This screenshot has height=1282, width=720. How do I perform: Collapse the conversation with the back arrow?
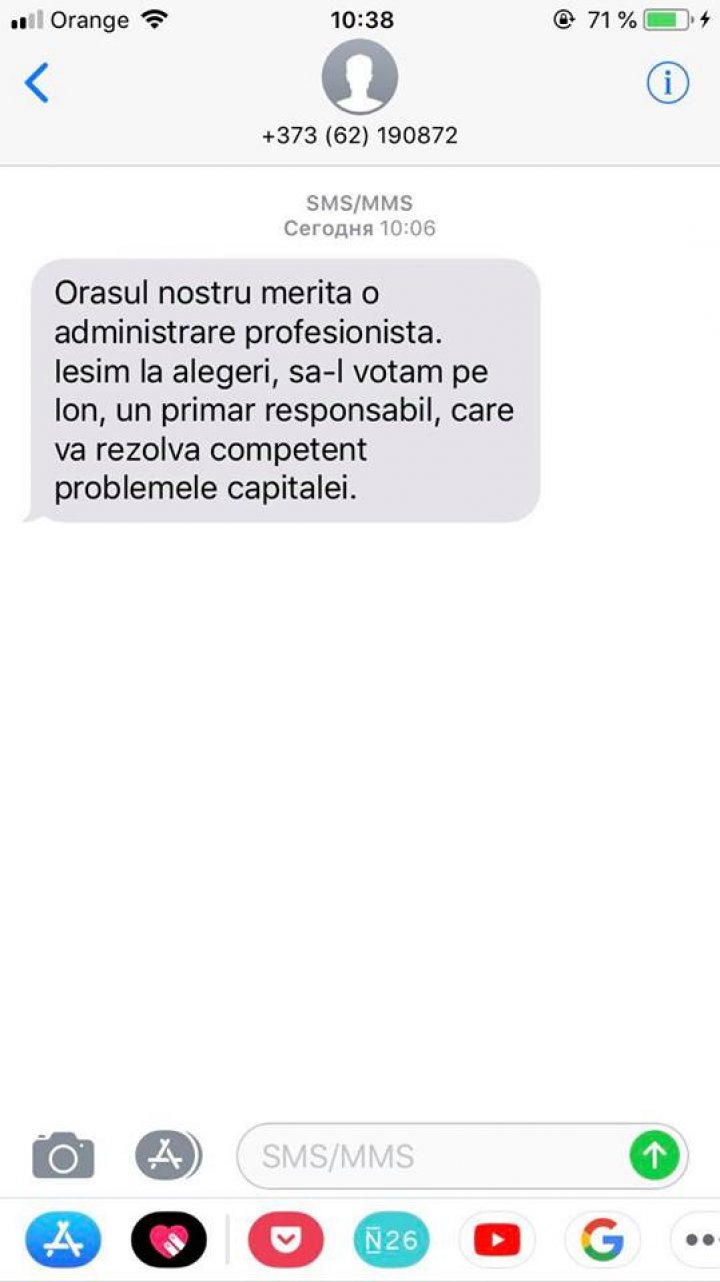(x=36, y=84)
